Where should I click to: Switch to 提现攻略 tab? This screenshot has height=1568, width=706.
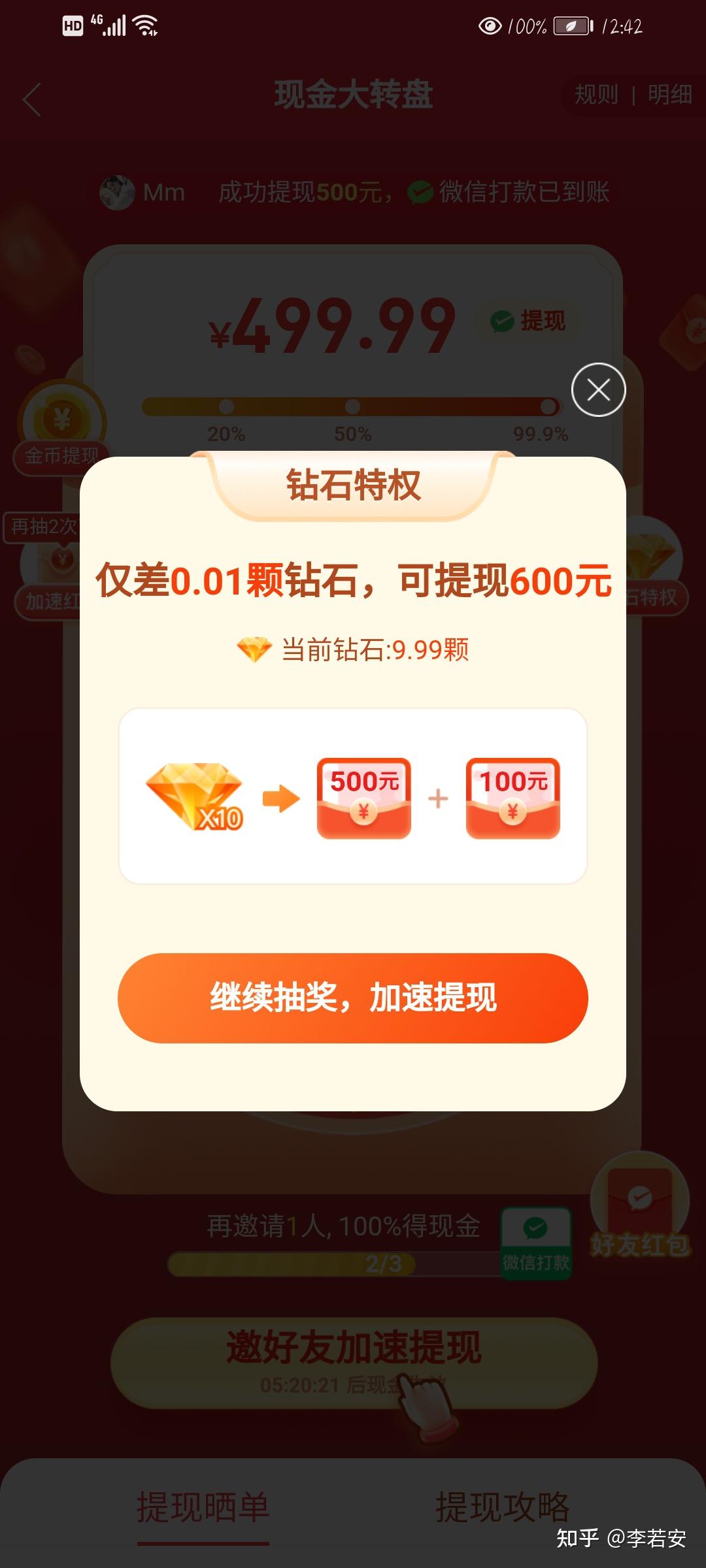(503, 1508)
